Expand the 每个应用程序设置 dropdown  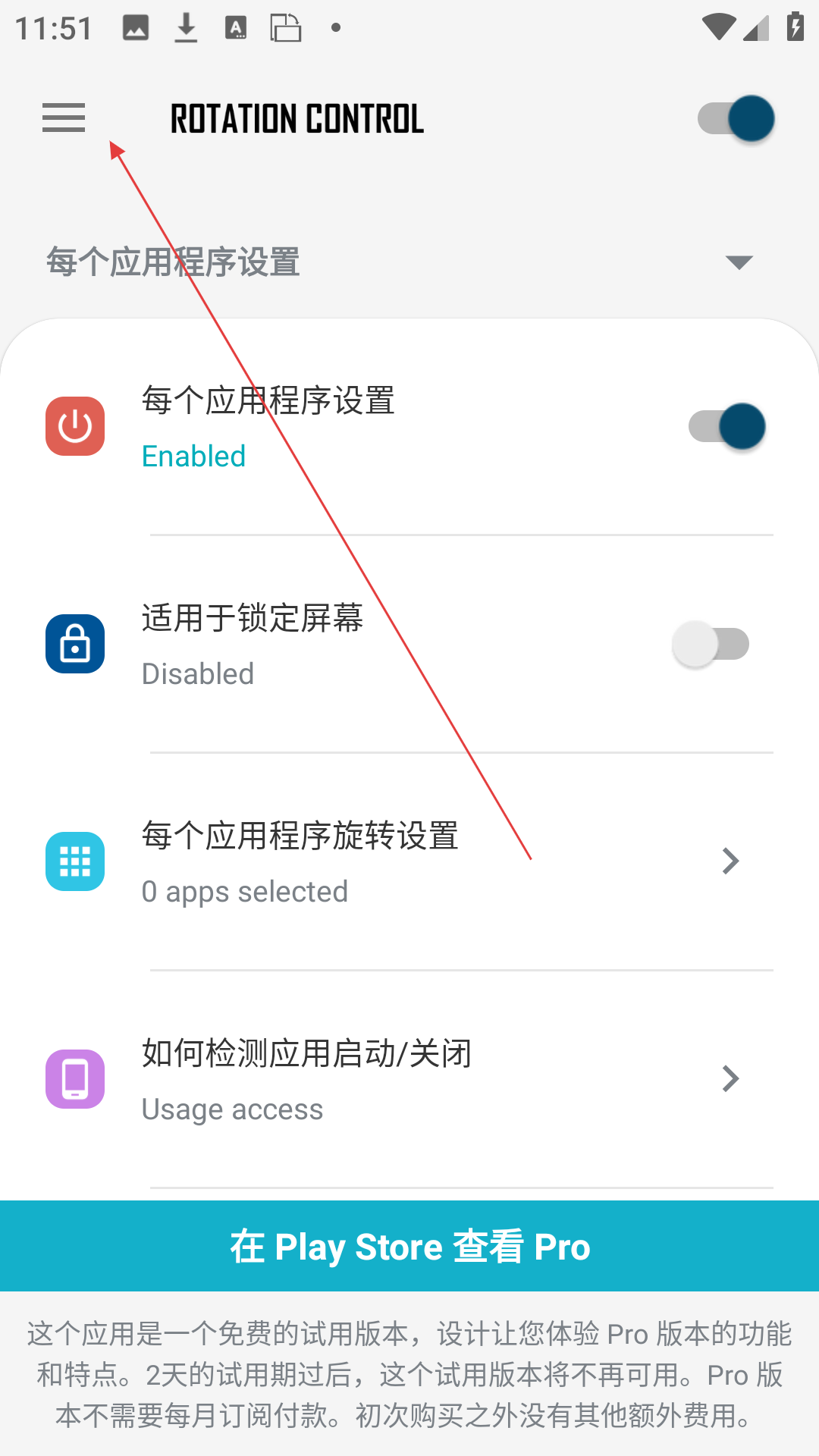400,262
